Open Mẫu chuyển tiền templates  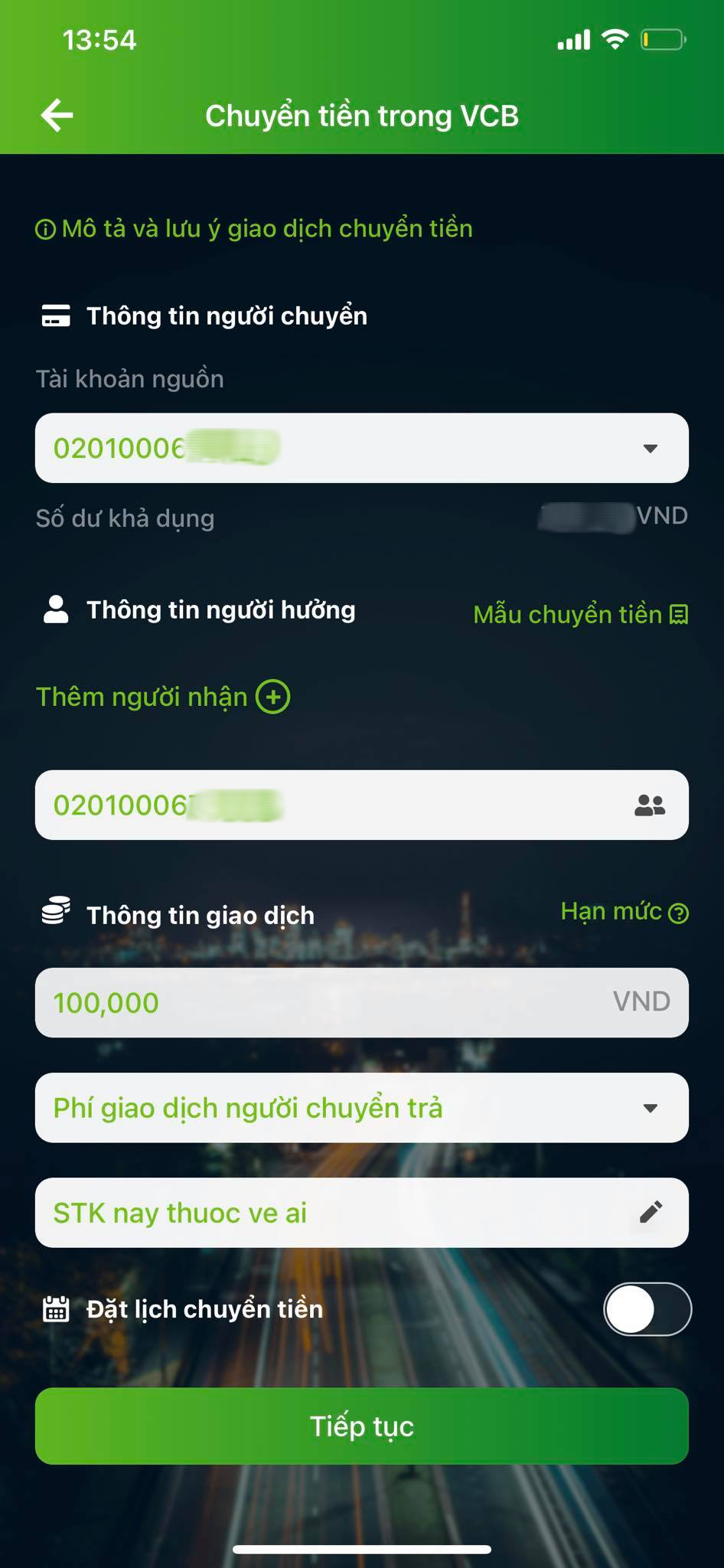[x=580, y=615]
